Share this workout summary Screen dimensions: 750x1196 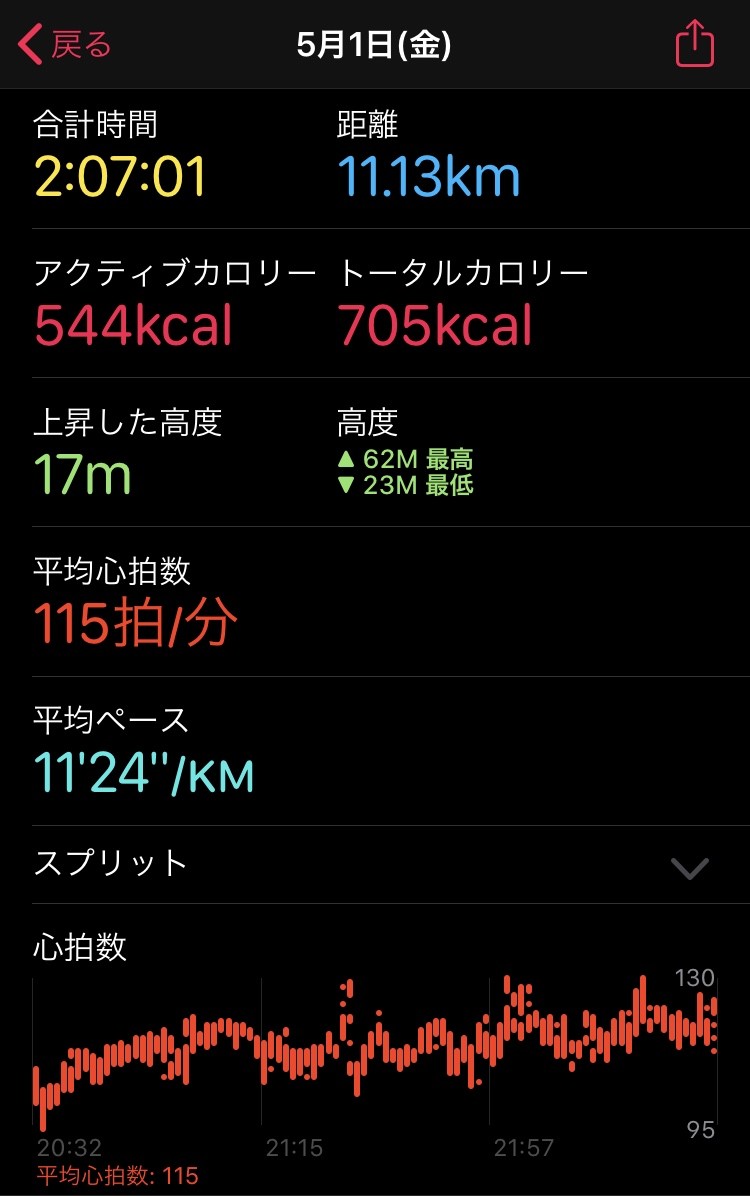[x=694, y=45]
